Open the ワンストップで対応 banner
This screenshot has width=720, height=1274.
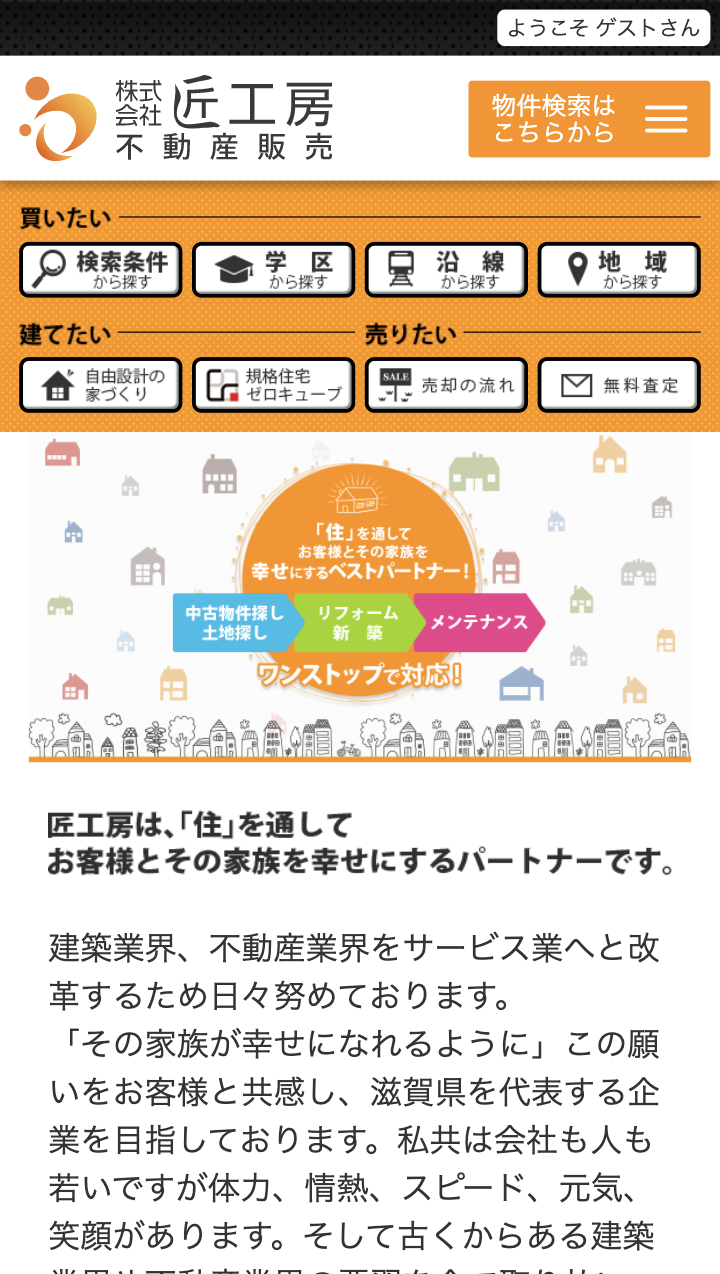[x=360, y=598]
